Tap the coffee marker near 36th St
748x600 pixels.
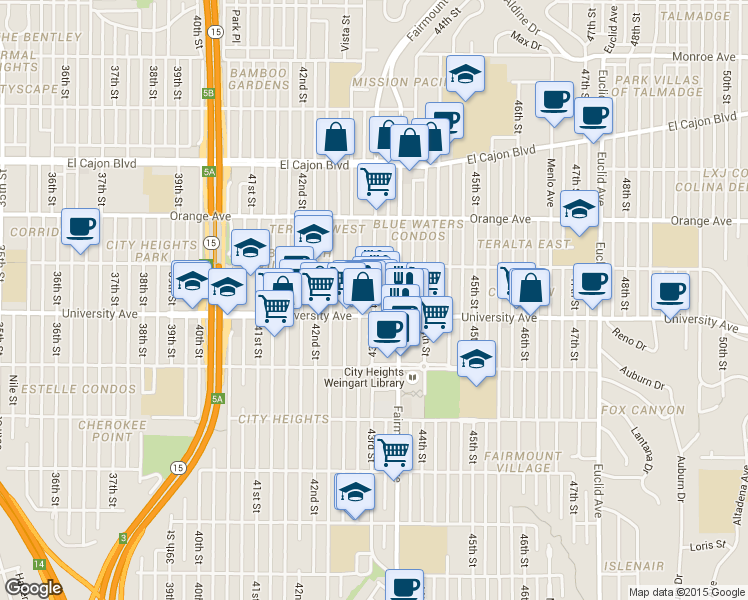coord(80,225)
